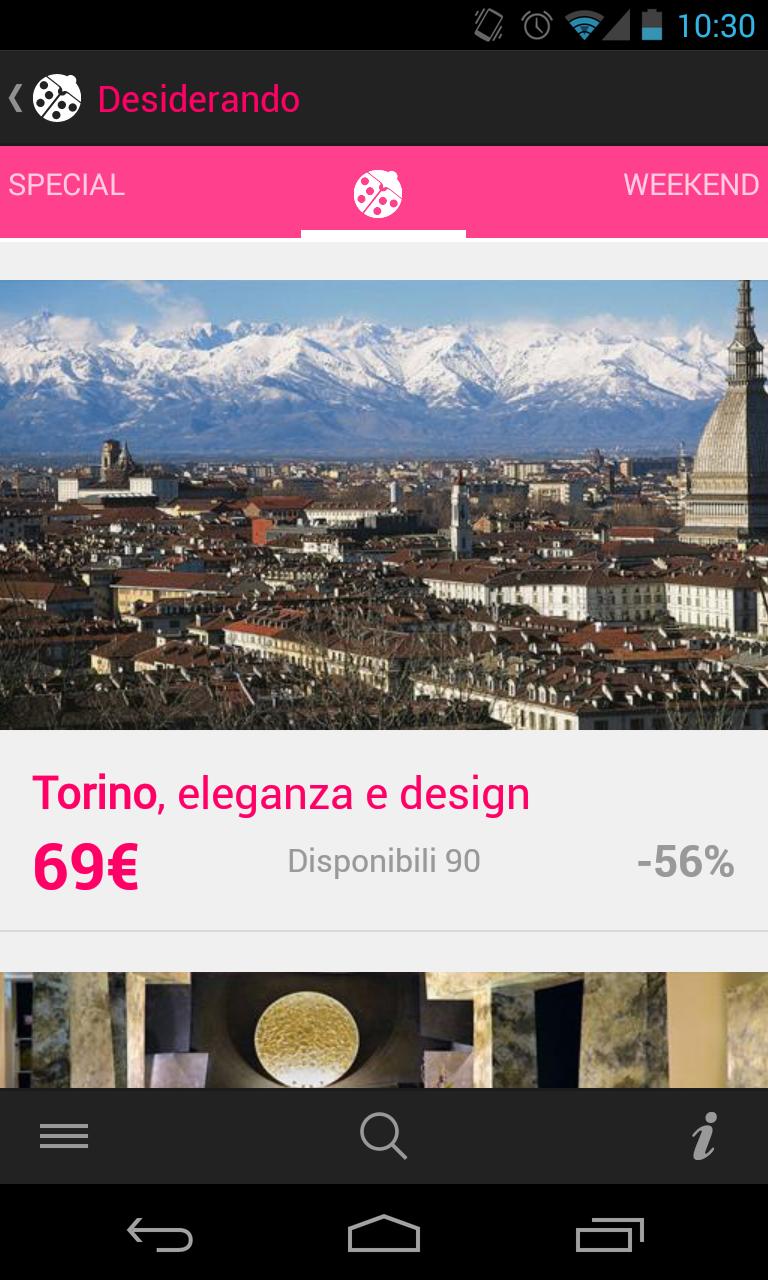
Task: Switch to the WEEKEND tab
Action: (x=691, y=185)
